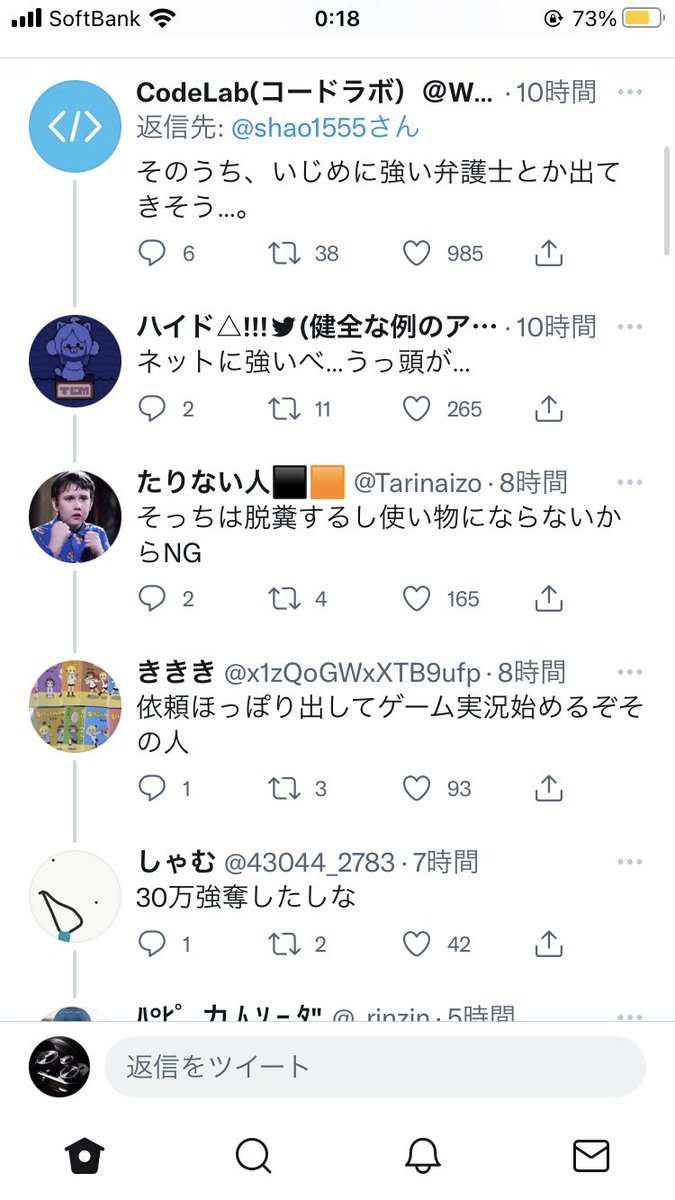Screen dimensions: 675x1200
Task: Like CodeLab's reply tweet
Action: [417, 254]
